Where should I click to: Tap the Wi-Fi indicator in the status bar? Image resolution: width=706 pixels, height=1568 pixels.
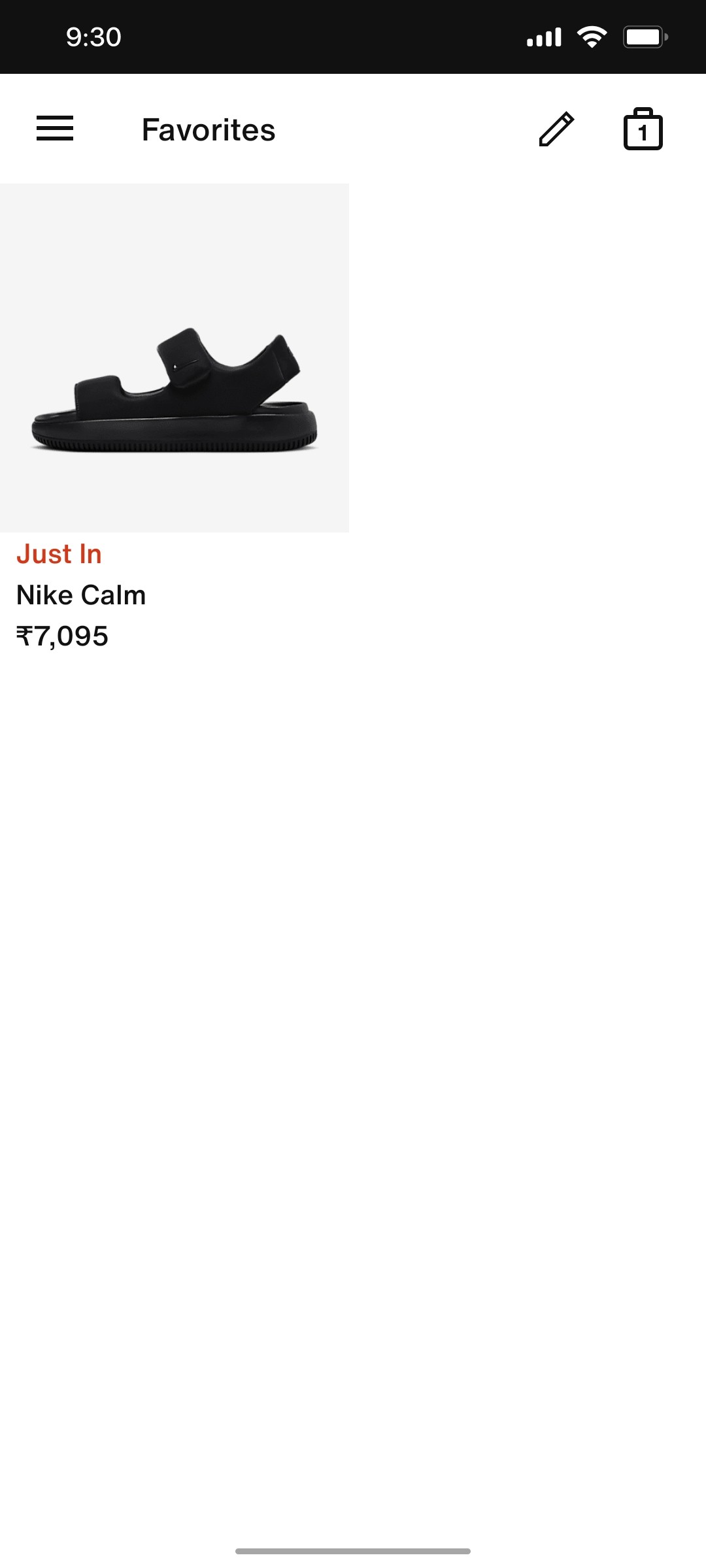592,37
